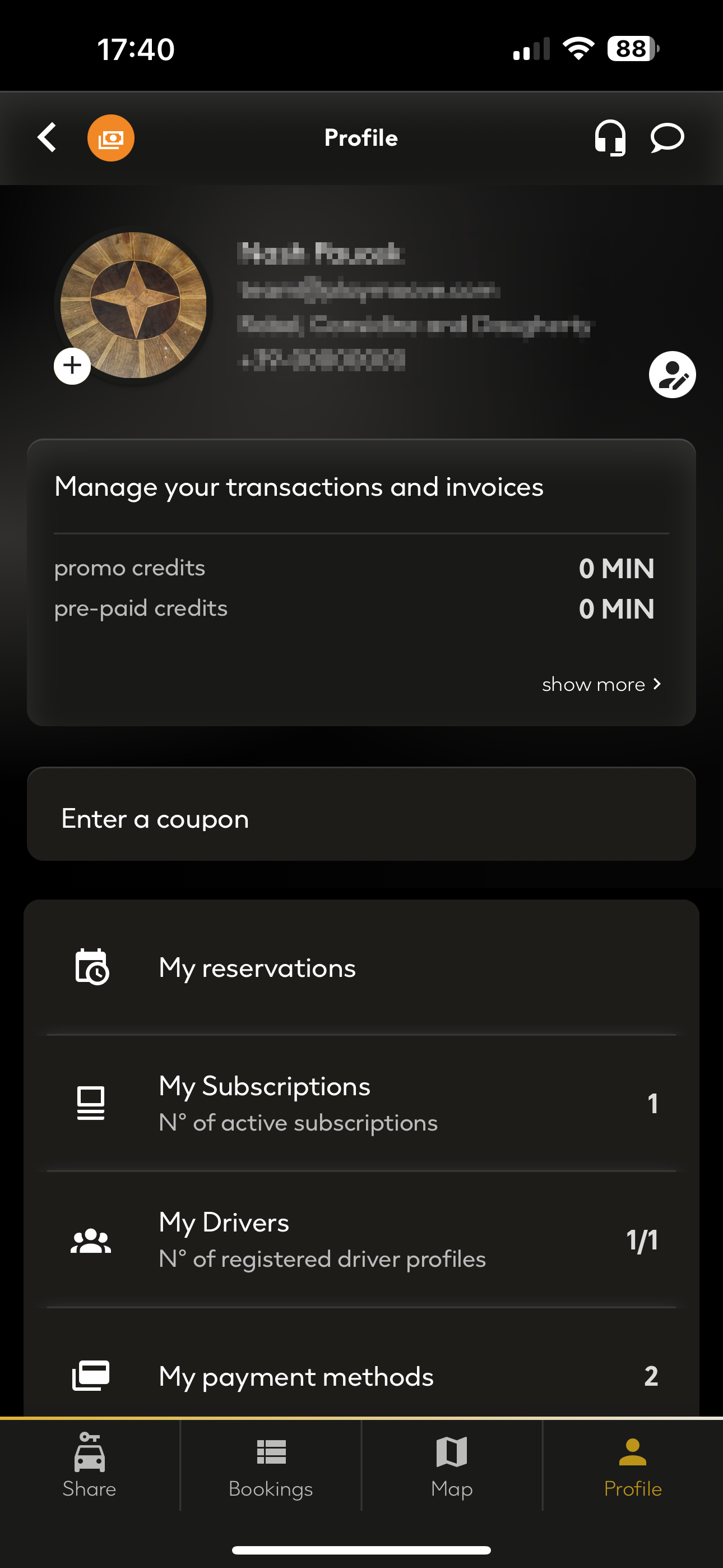
Task: View My Subscriptions
Action: (x=361, y=1103)
